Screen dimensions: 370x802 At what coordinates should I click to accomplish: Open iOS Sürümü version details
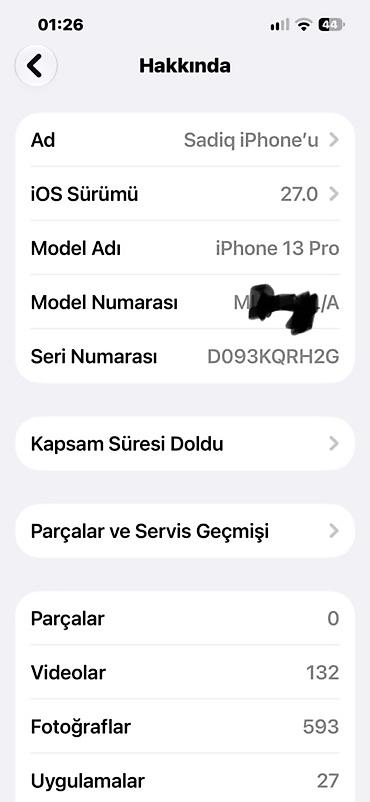tap(185, 194)
